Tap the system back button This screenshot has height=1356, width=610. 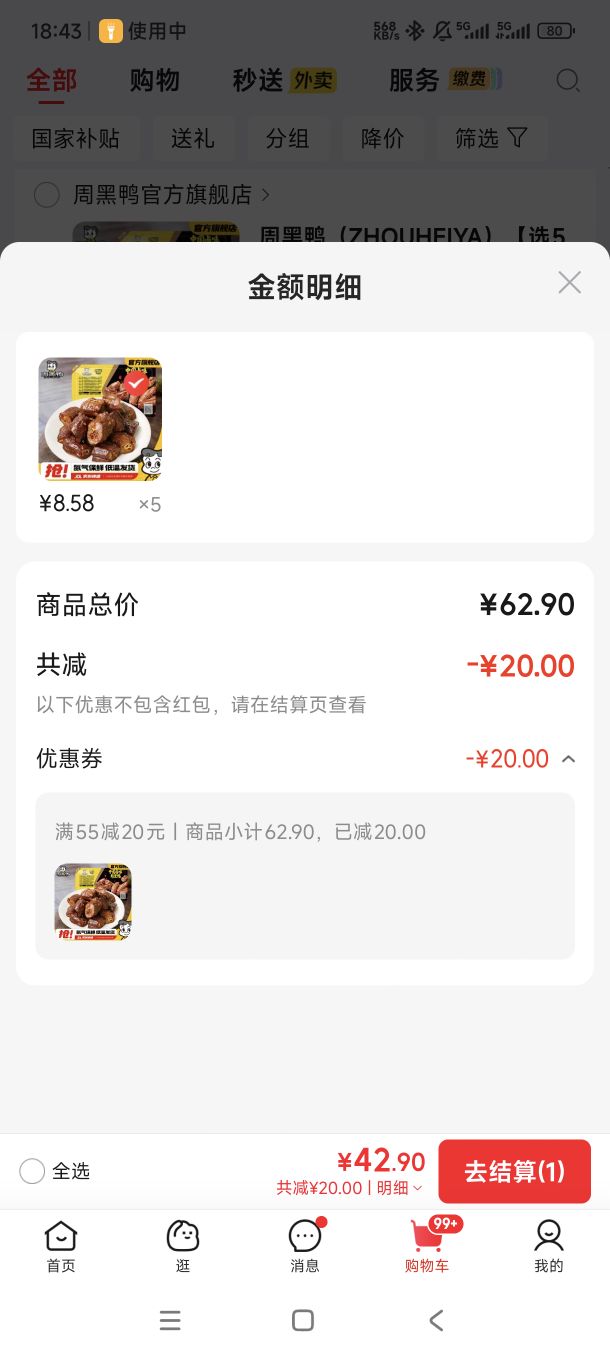coord(436,1320)
